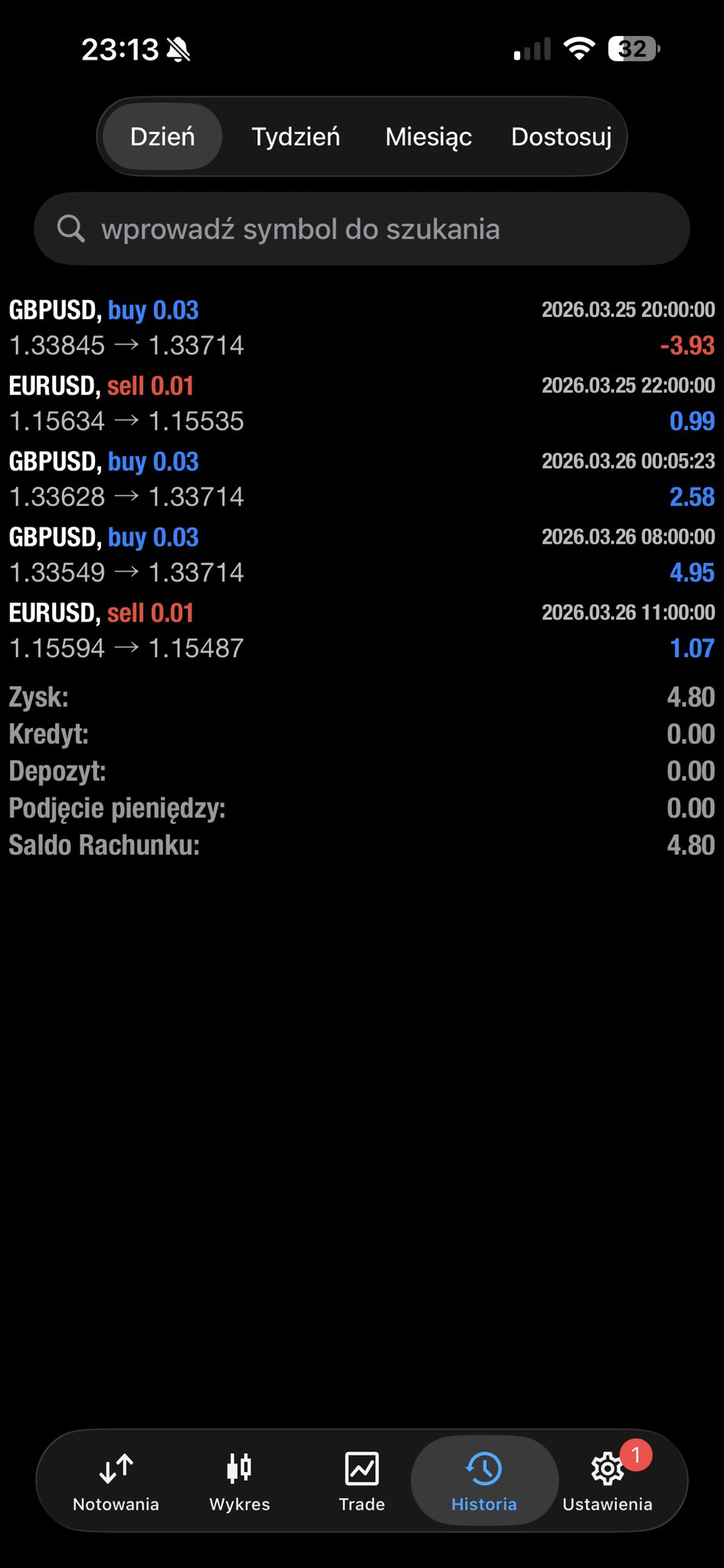724x1568 pixels.
Task: Switch to the Tydzień period
Action: click(296, 137)
